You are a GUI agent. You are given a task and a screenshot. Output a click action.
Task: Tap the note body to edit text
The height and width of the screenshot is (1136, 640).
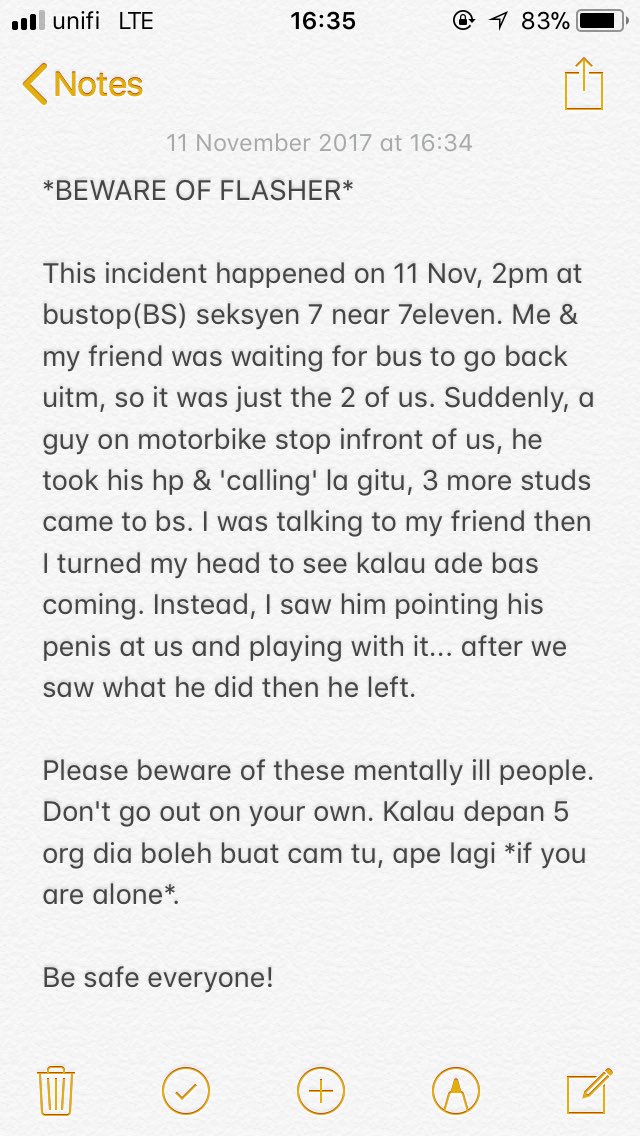[x=319, y=584]
